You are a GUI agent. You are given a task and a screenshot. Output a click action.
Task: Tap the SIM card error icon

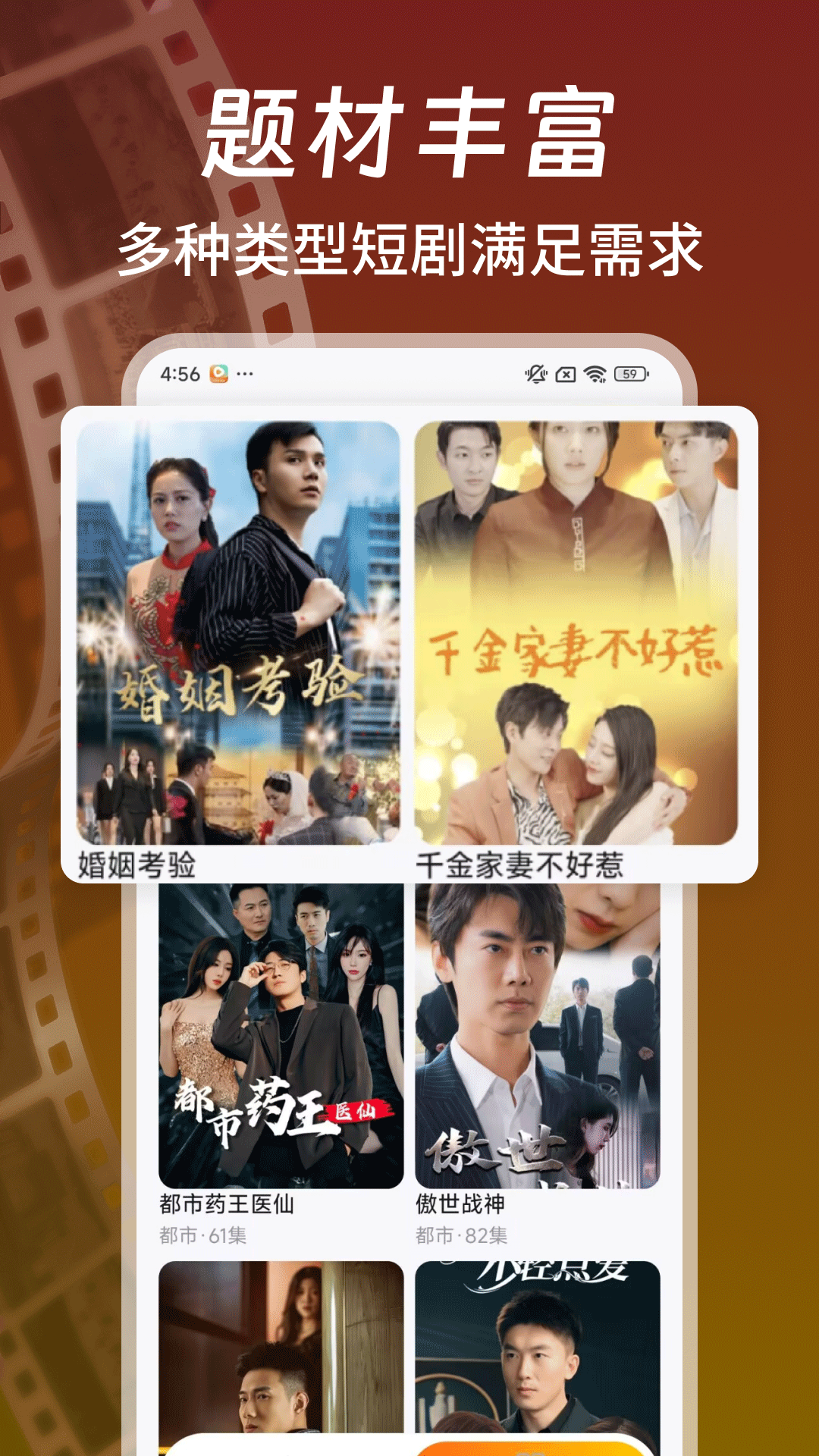click(564, 372)
